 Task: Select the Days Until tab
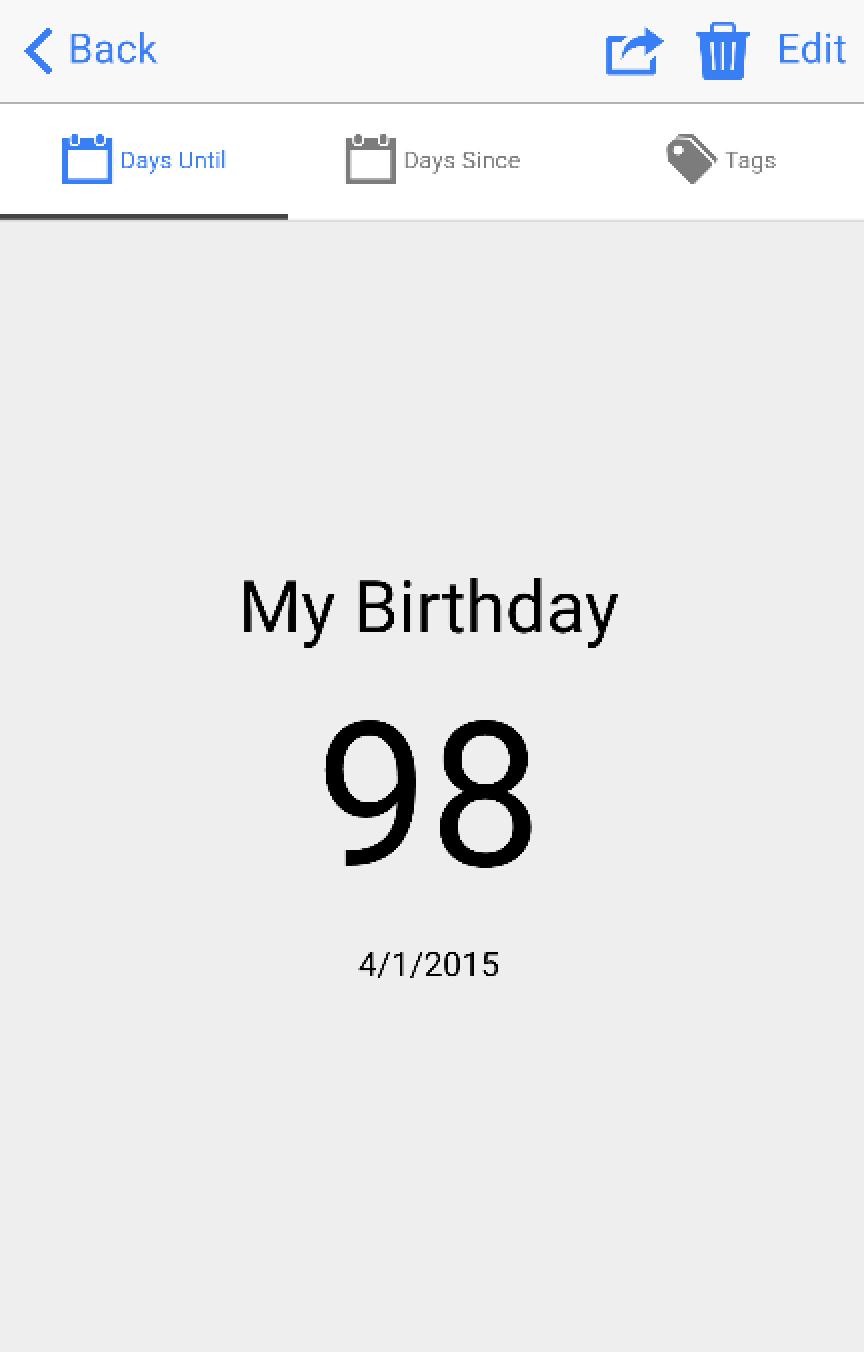144,160
